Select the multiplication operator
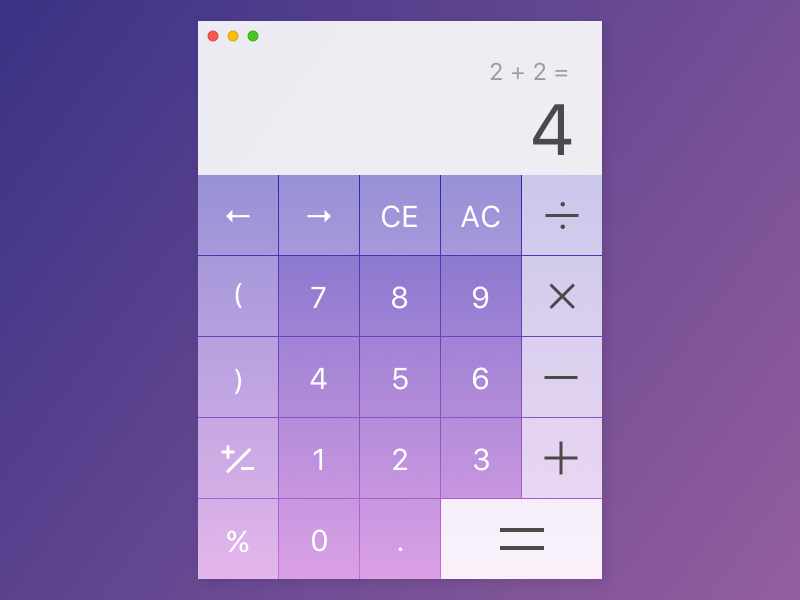This screenshot has width=800, height=600. (562, 297)
